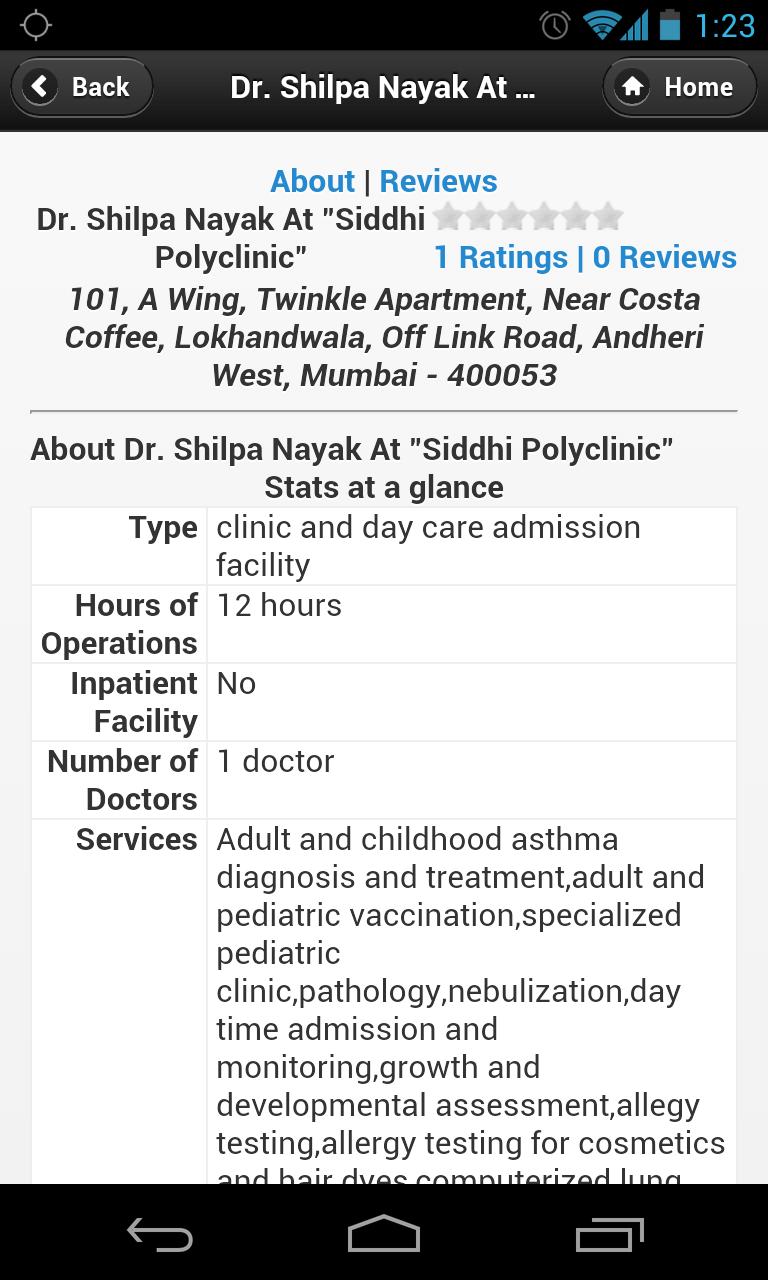Screen dimensions: 768x1280
Task: Tap the truncated clinic name title to expand it
Action: tap(383, 87)
